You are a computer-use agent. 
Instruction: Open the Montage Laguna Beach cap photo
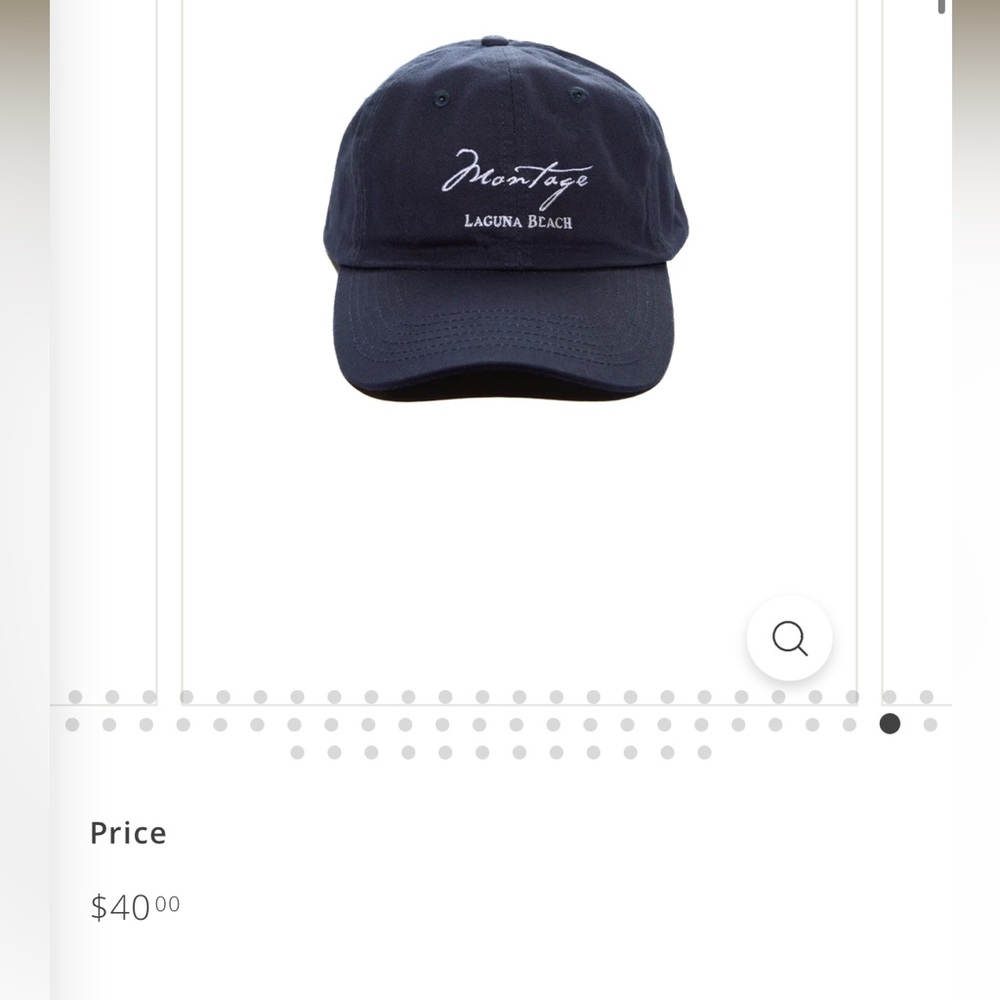tap(506, 220)
